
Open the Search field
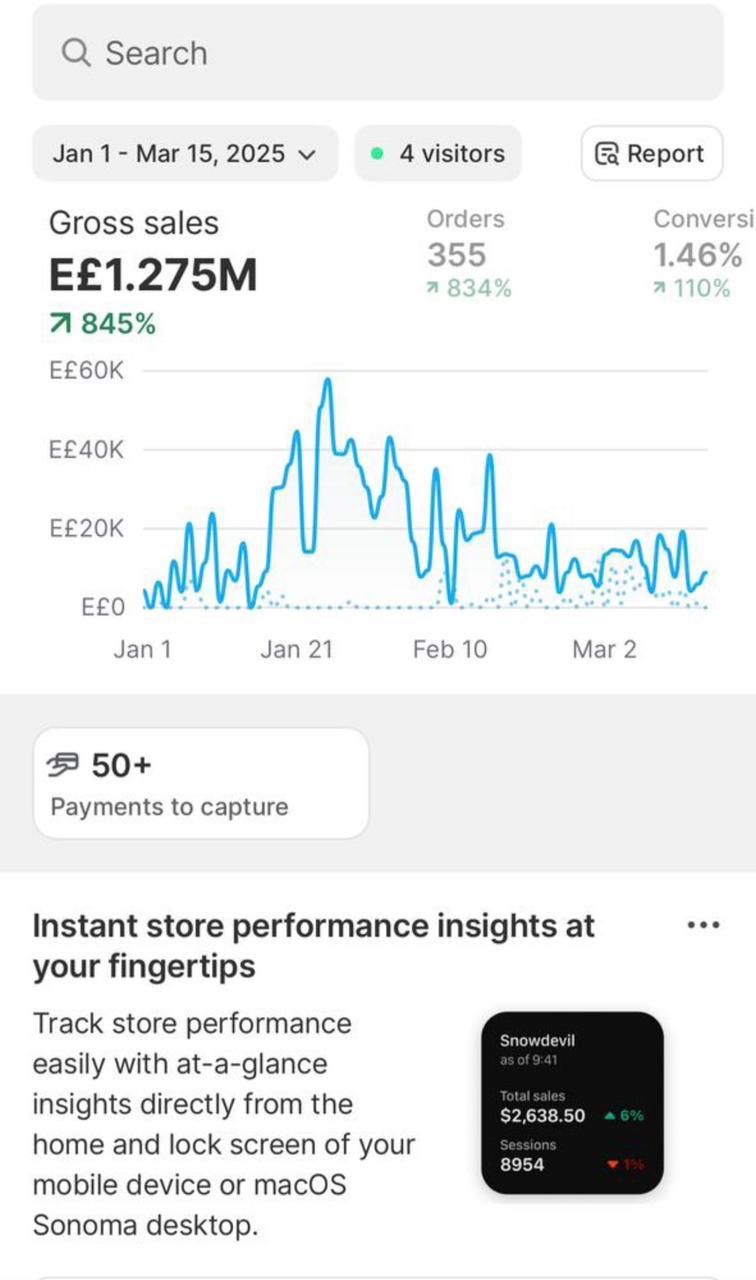378,52
